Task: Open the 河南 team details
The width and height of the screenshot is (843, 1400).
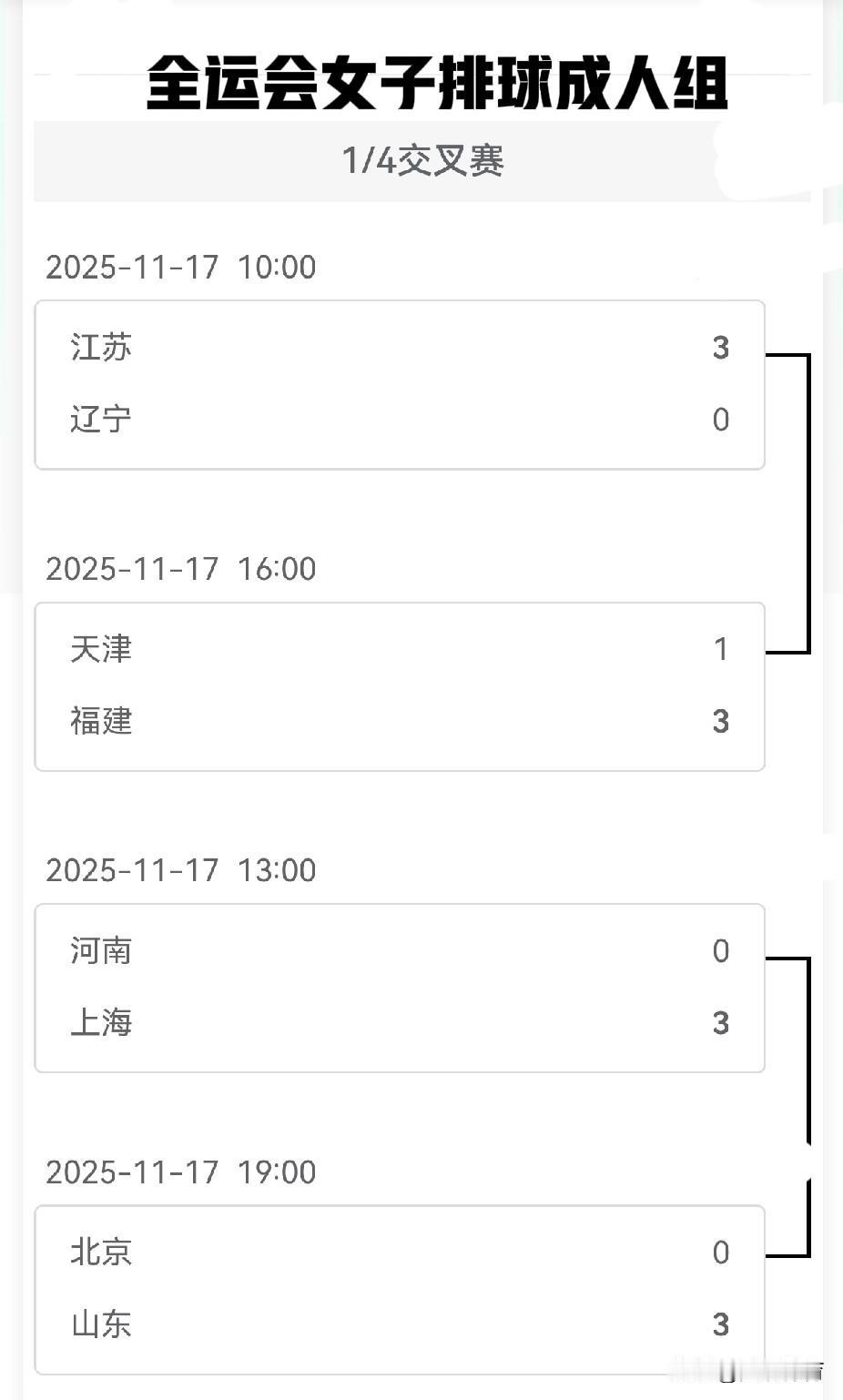Action: (102, 951)
